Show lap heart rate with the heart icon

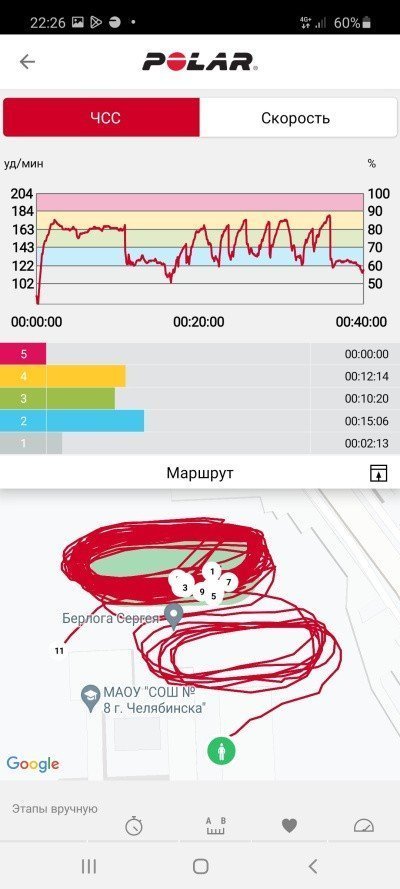[290, 826]
